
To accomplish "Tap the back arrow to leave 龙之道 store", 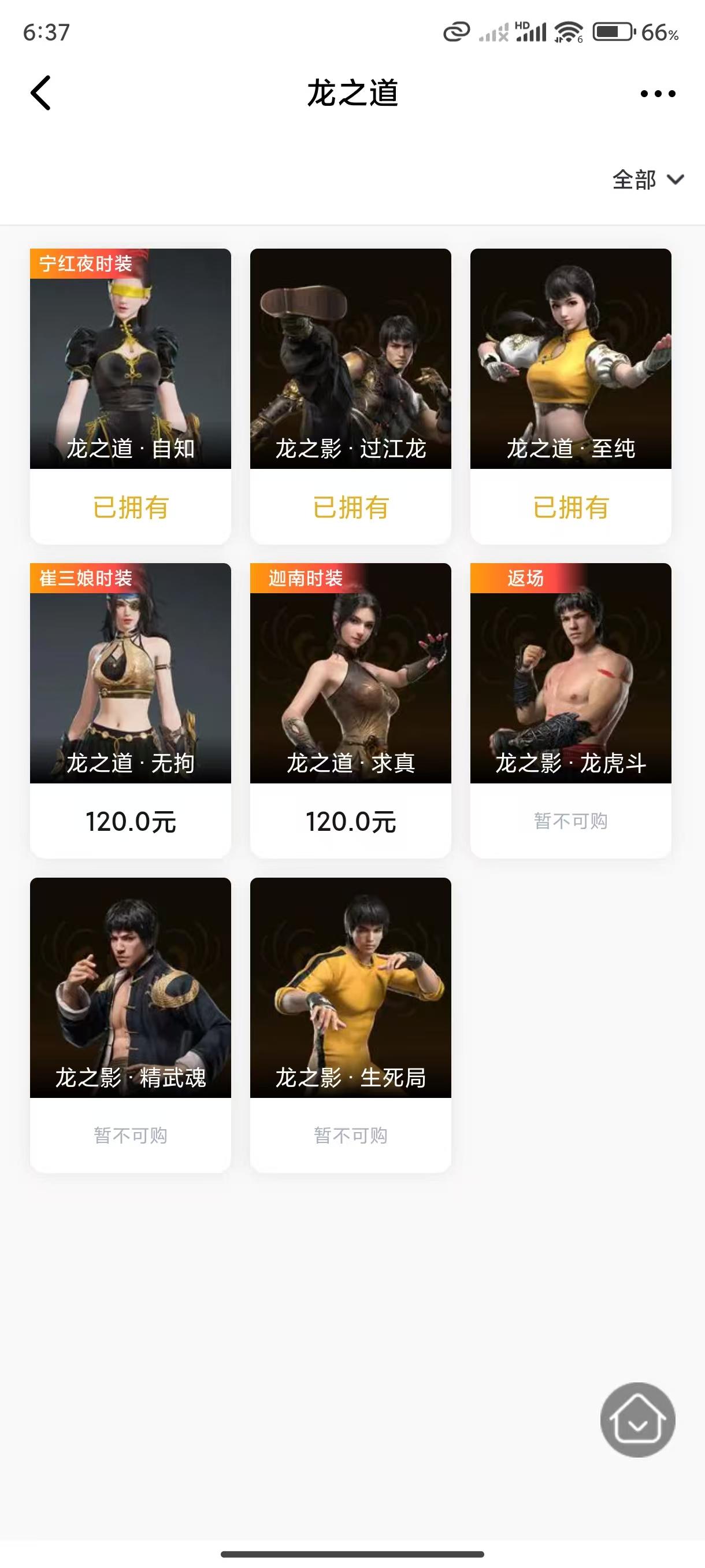I will tap(41, 94).
